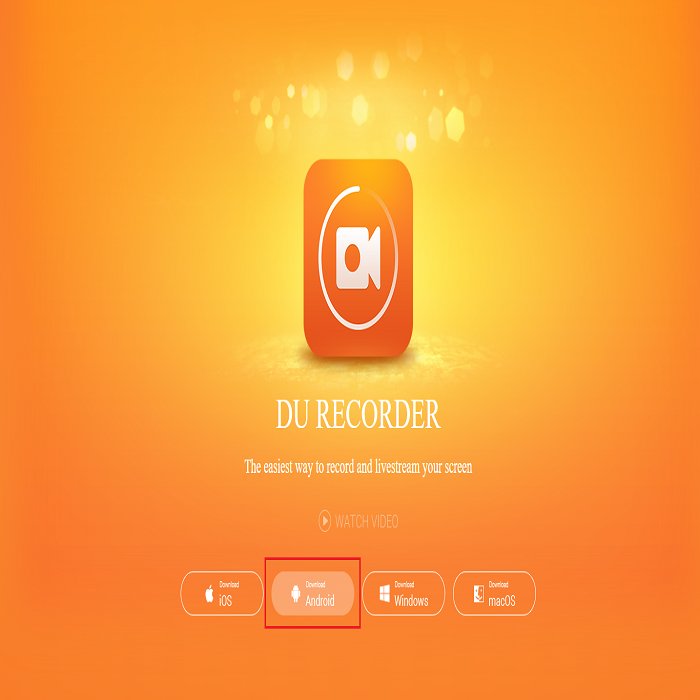Download the Windows version

(x=403, y=594)
